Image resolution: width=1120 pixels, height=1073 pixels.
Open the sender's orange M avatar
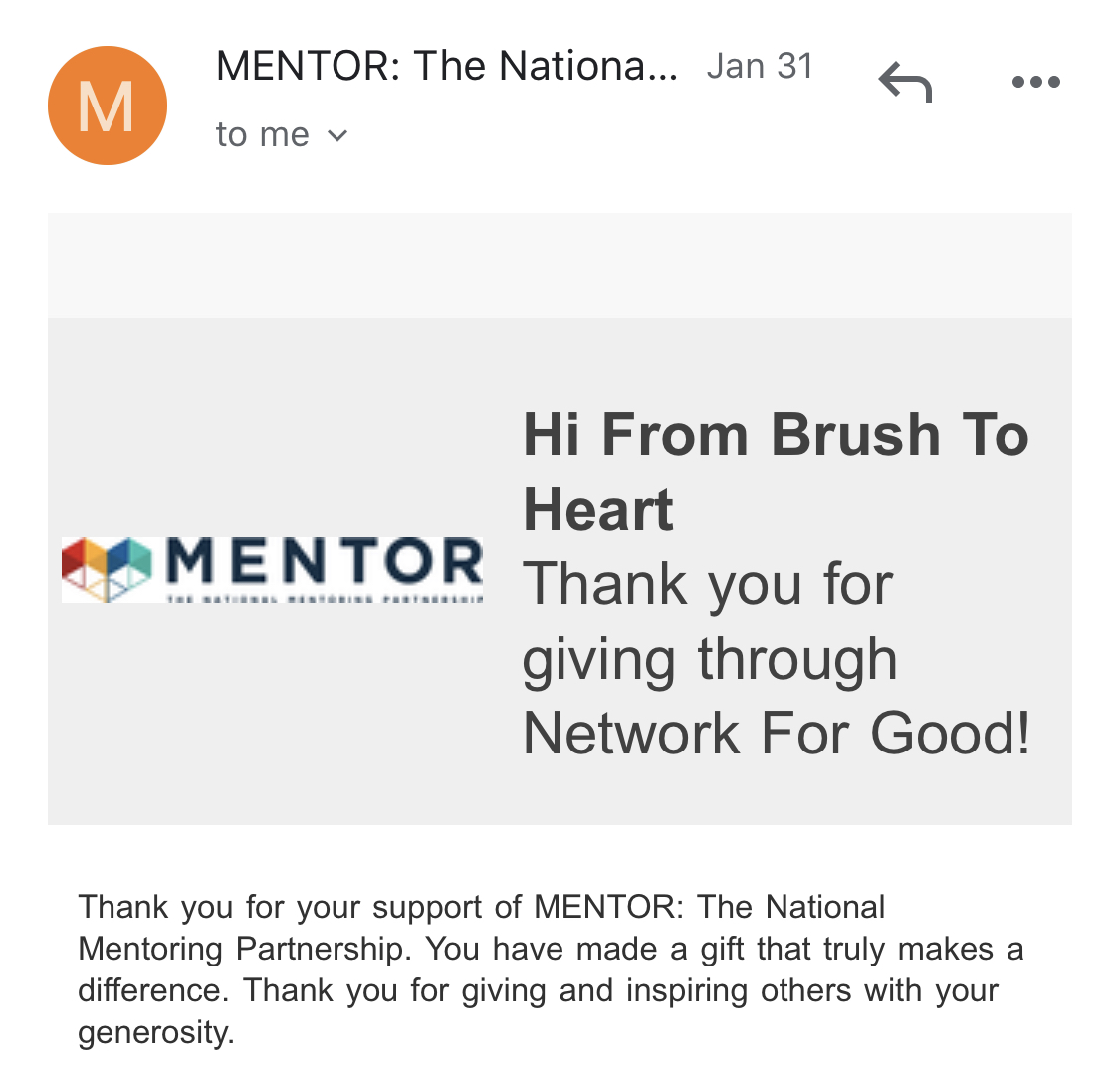(x=107, y=106)
